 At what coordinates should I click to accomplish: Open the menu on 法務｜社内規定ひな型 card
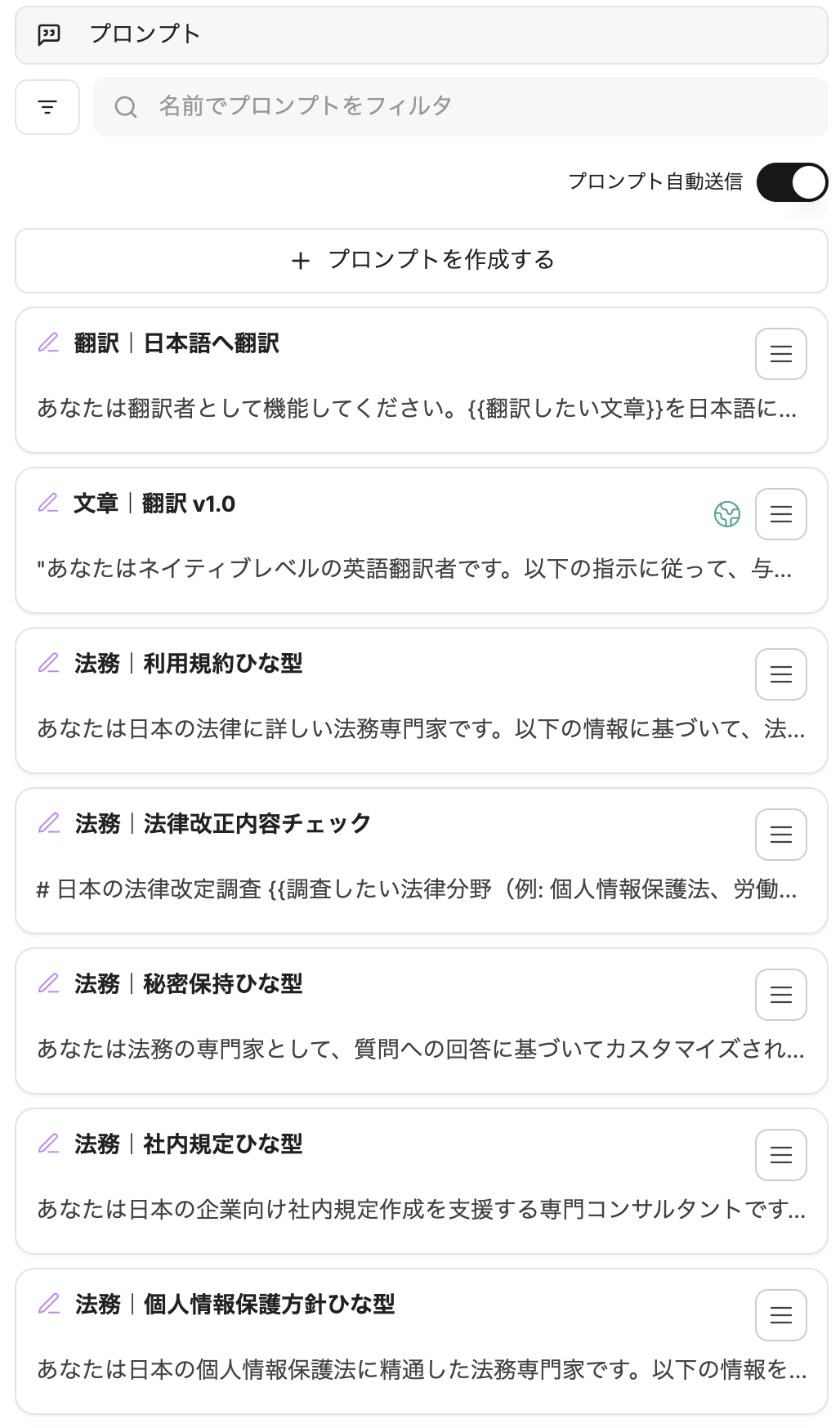[x=780, y=1154]
